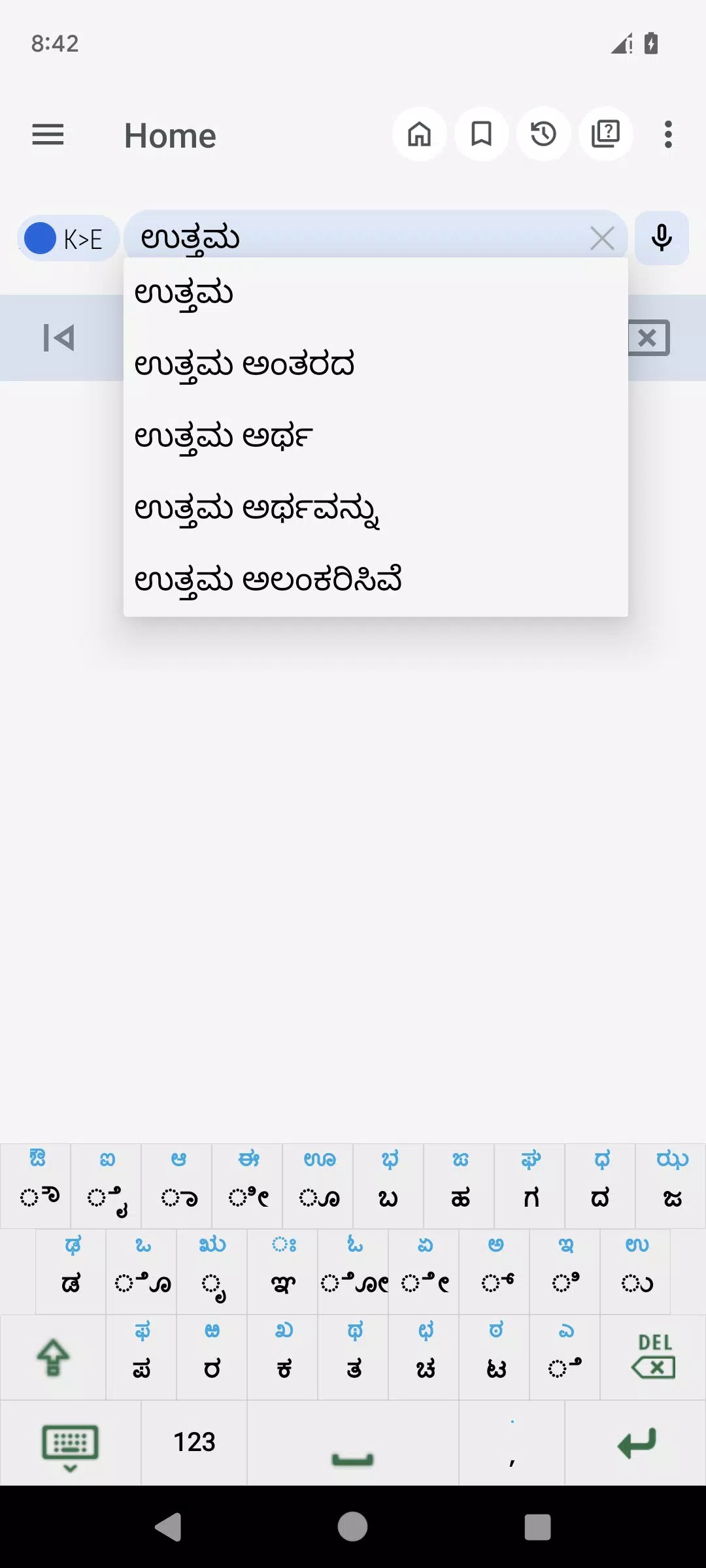Open the hamburger navigation menu
This screenshot has height=1568, width=706.
pyautogui.click(x=48, y=135)
